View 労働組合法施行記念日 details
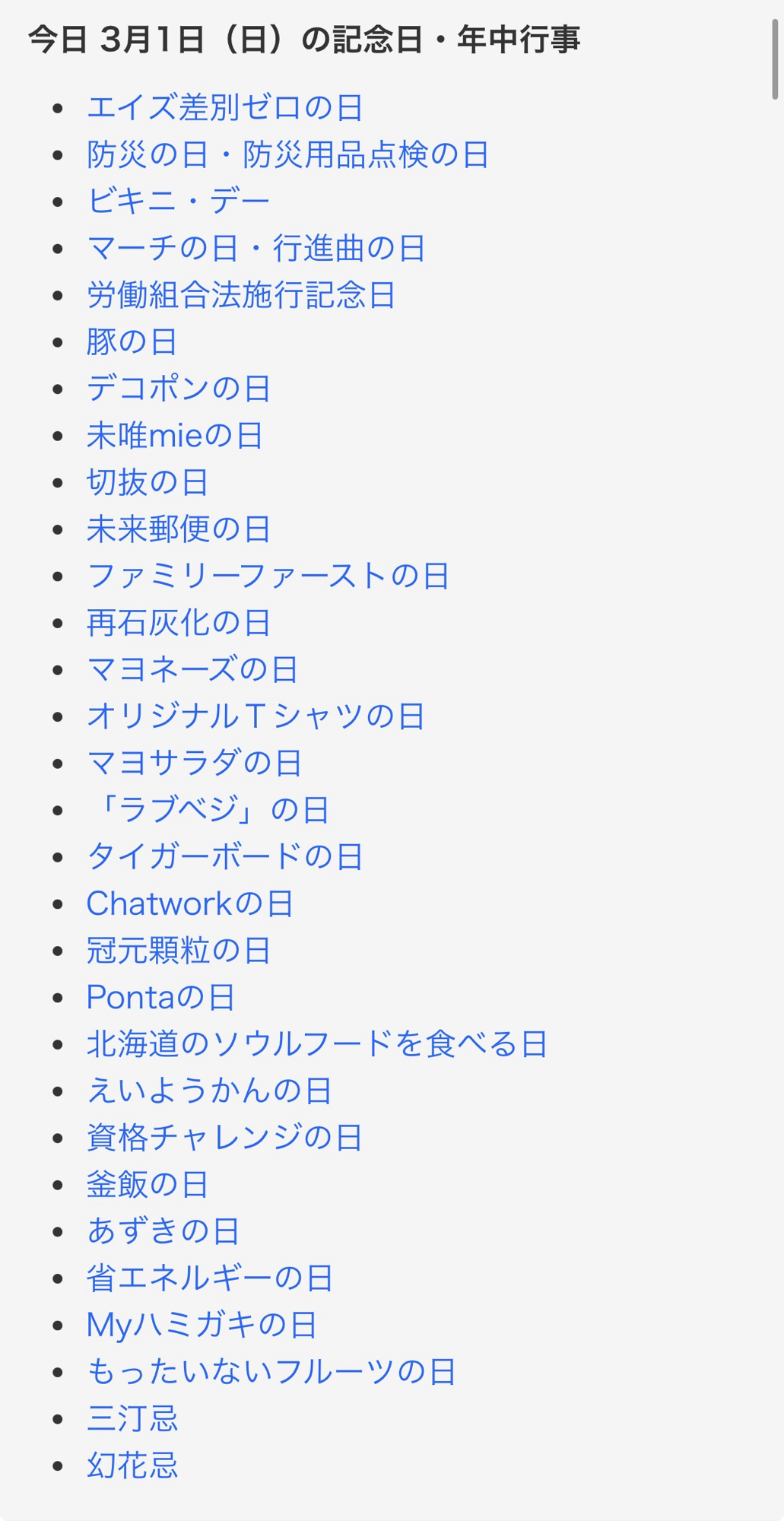784x1521 pixels. pos(240,295)
